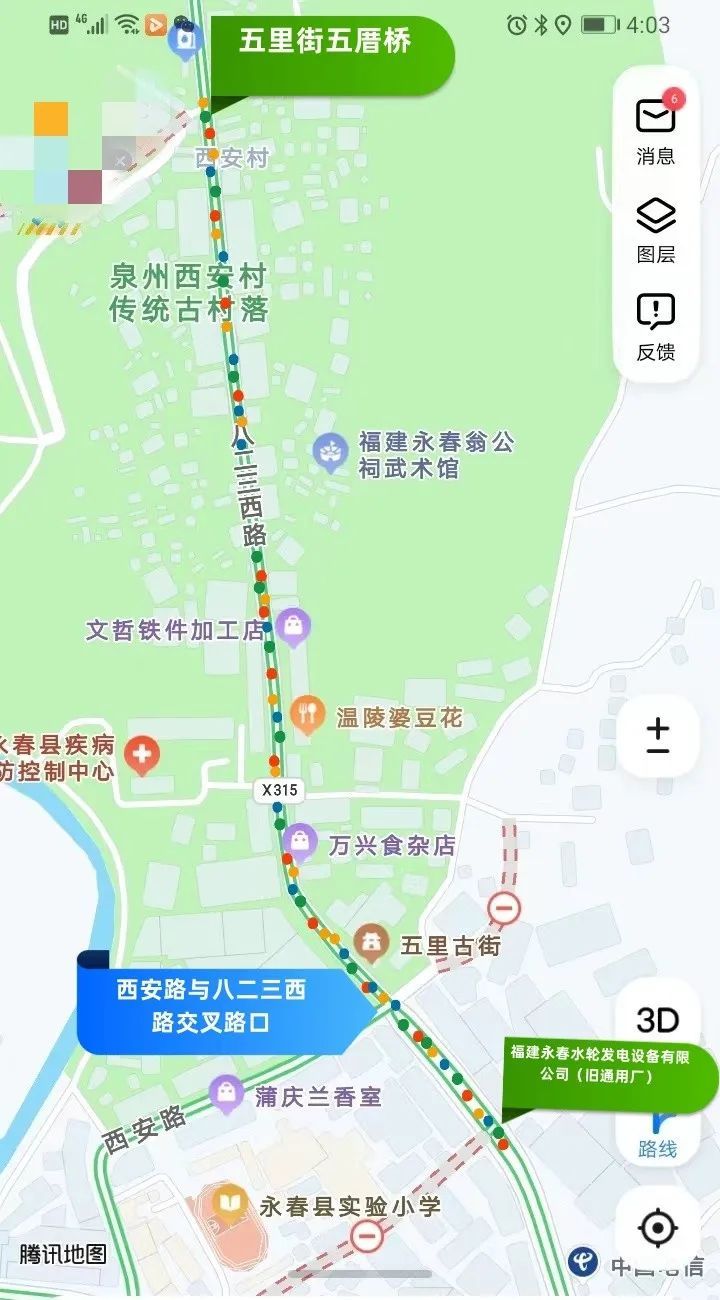
Task: Open 反馈 to report a map issue
Action: pyautogui.click(x=656, y=326)
